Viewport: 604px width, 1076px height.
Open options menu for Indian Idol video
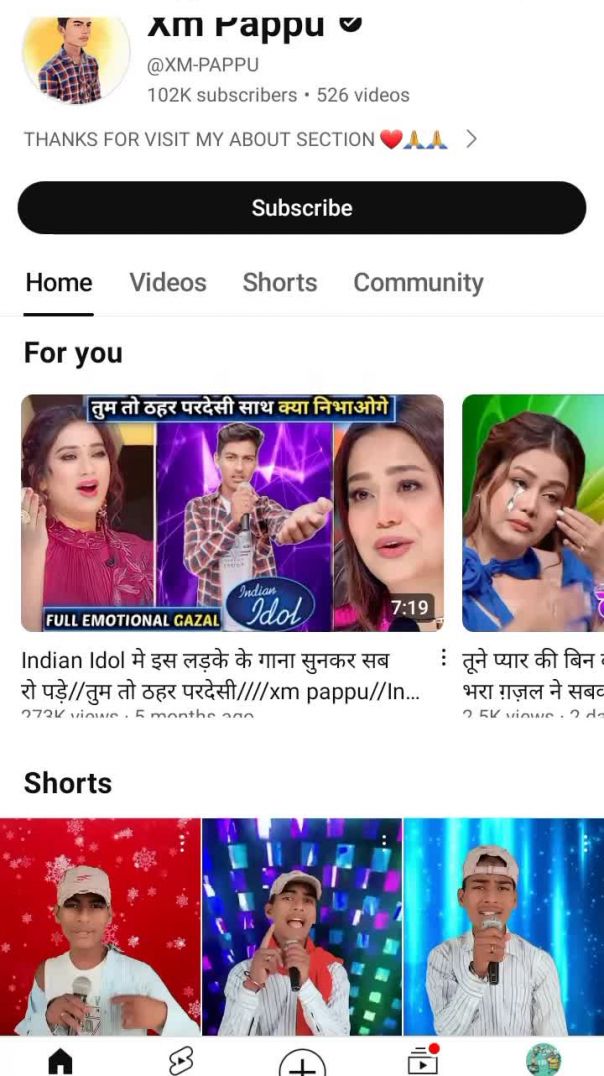442,658
